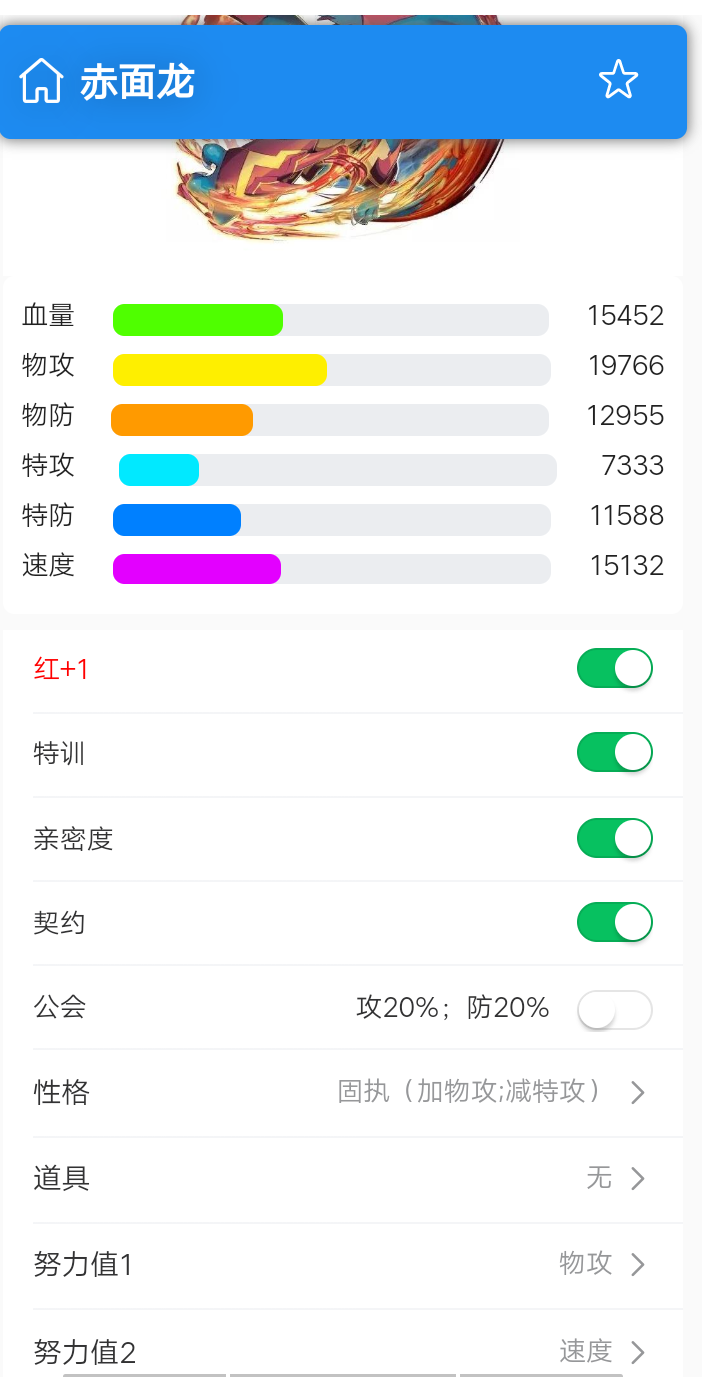Tap the home icon beside 赤面龙

[x=41, y=81]
